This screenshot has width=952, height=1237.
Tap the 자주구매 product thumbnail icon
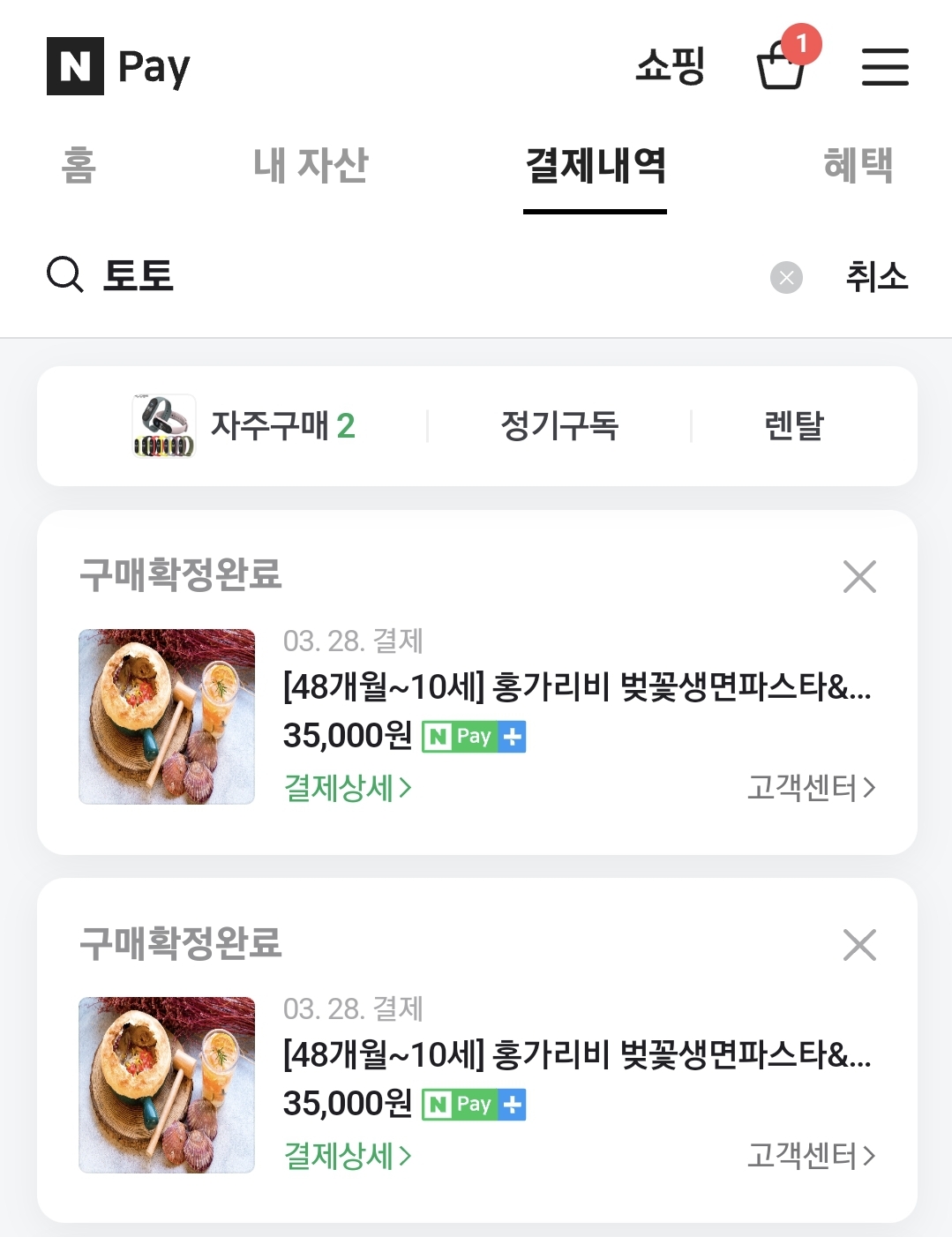[163, 425]
